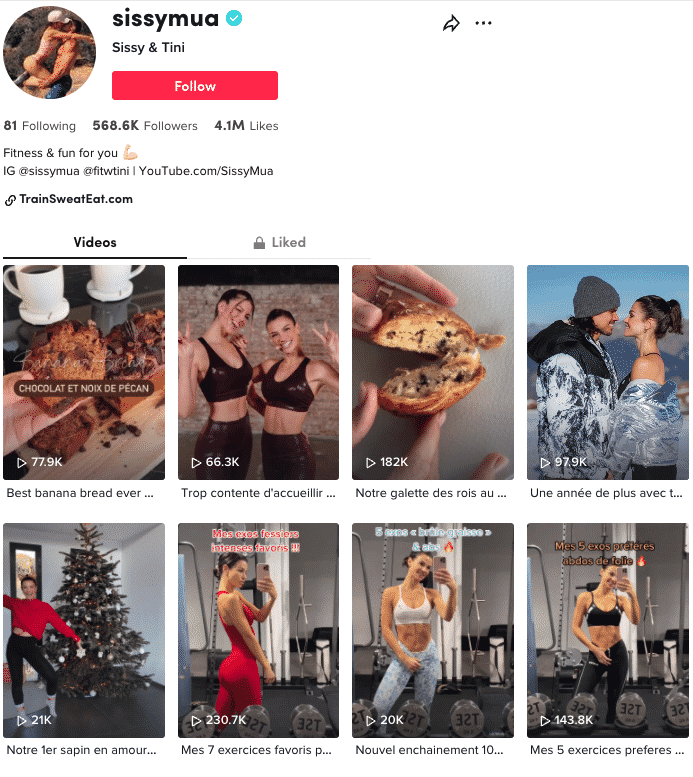
Task: Play the Notre 1er sapin en amour video
Action: tap(84, 630)
